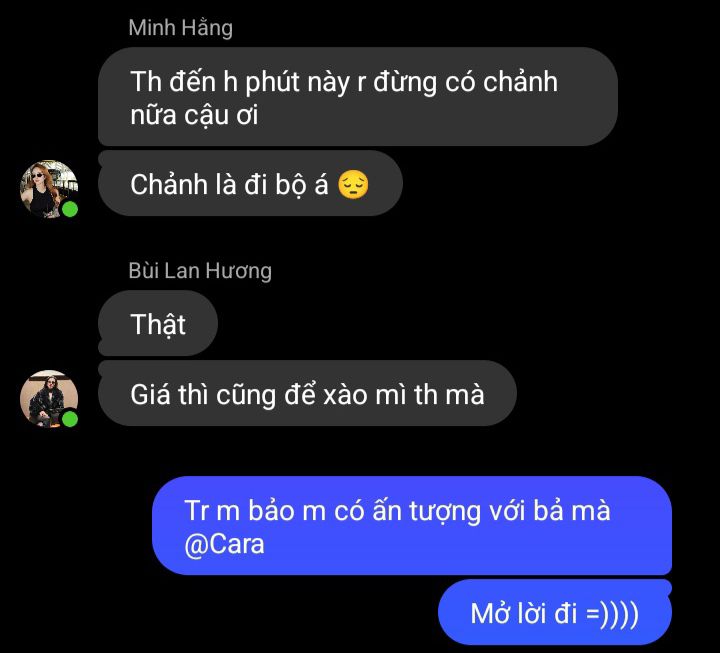Viewport: 720px width, 653px height.
Task: Open Bùi Lan Hương's profile picture
Action: coord(49,397)
